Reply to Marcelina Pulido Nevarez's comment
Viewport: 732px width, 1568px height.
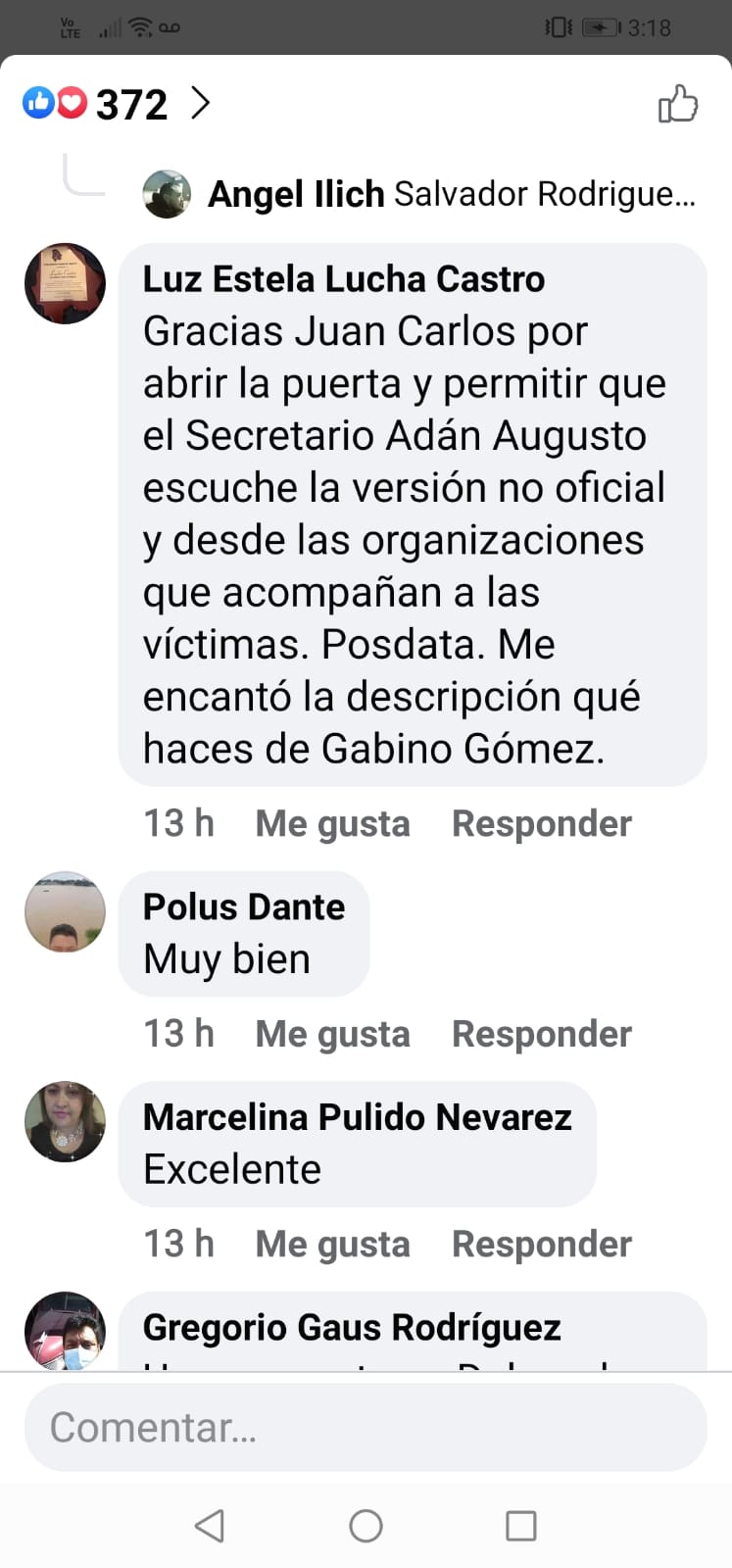[x=541, y=1244]
